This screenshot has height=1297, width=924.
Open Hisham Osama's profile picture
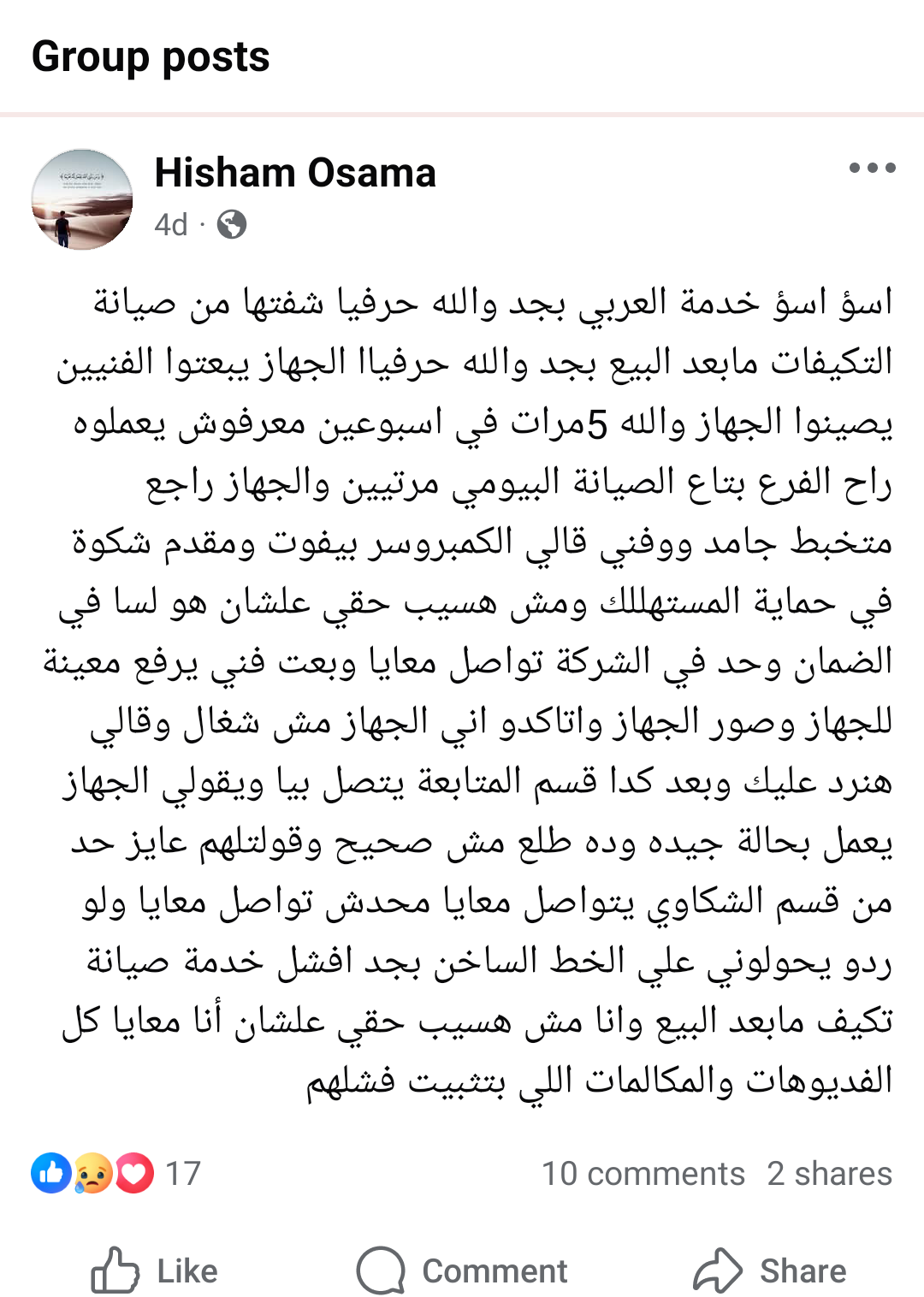pyautogui.click(x=82, y=199)
